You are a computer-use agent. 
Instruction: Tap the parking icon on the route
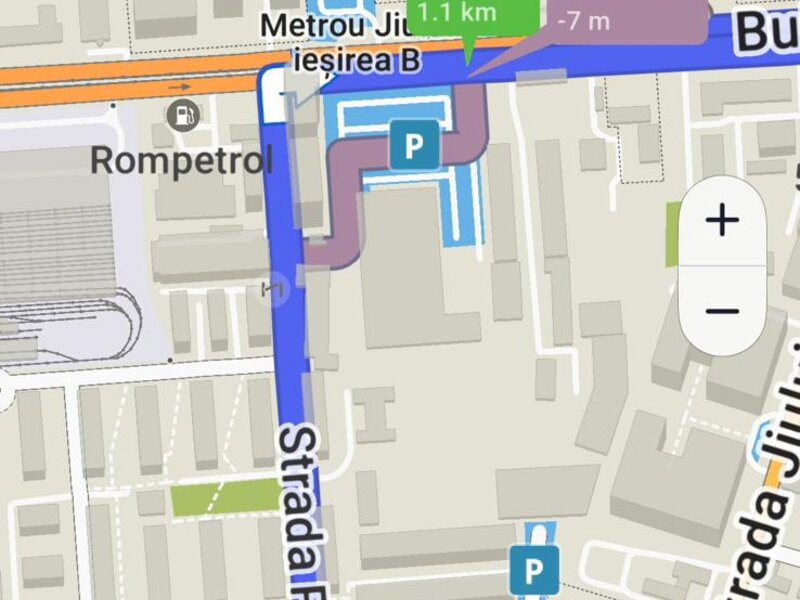(414, 145)
